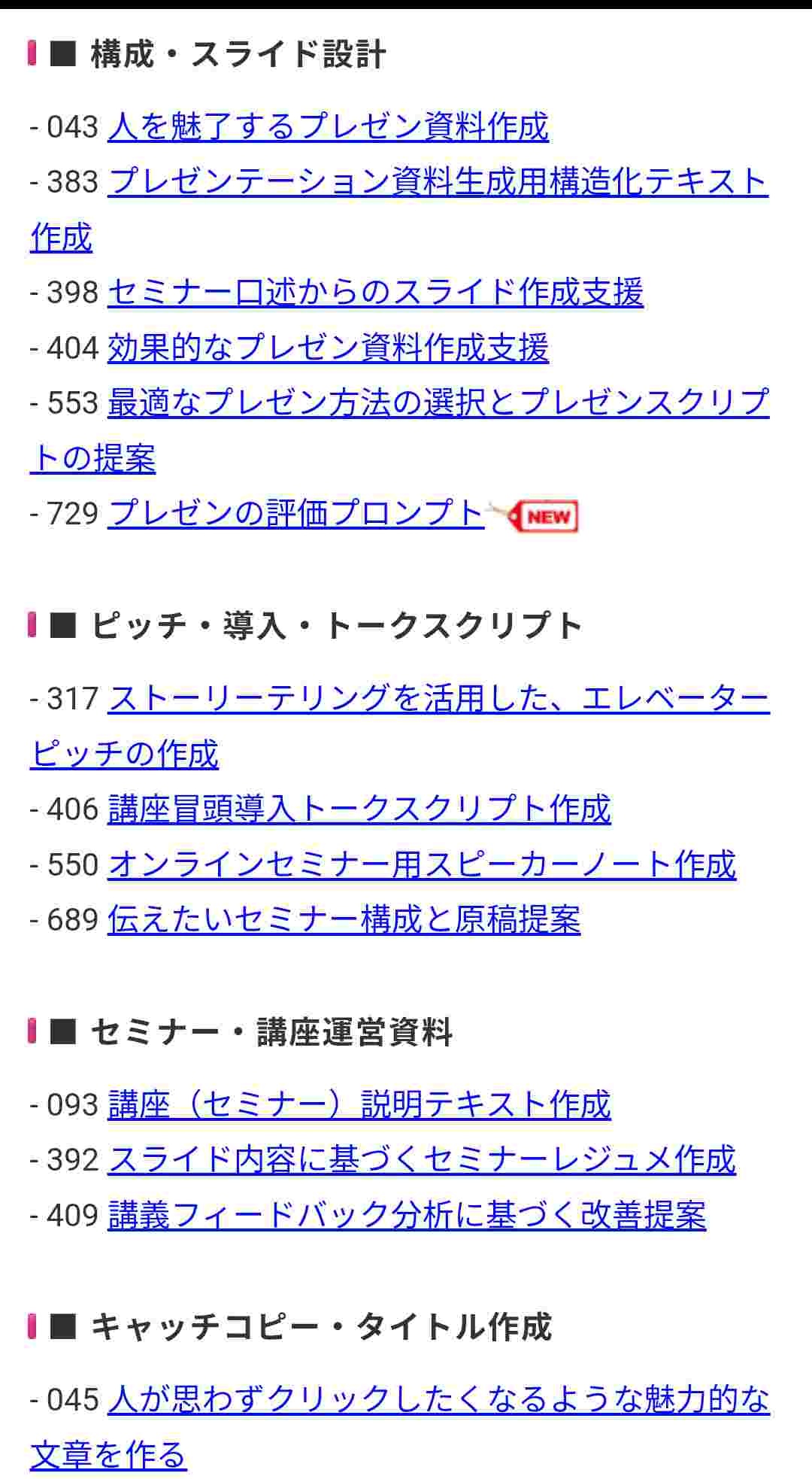
Task: Open link 317 エレベーターピッチの作成
Action: pyautogui.click(x=438, y=699)
